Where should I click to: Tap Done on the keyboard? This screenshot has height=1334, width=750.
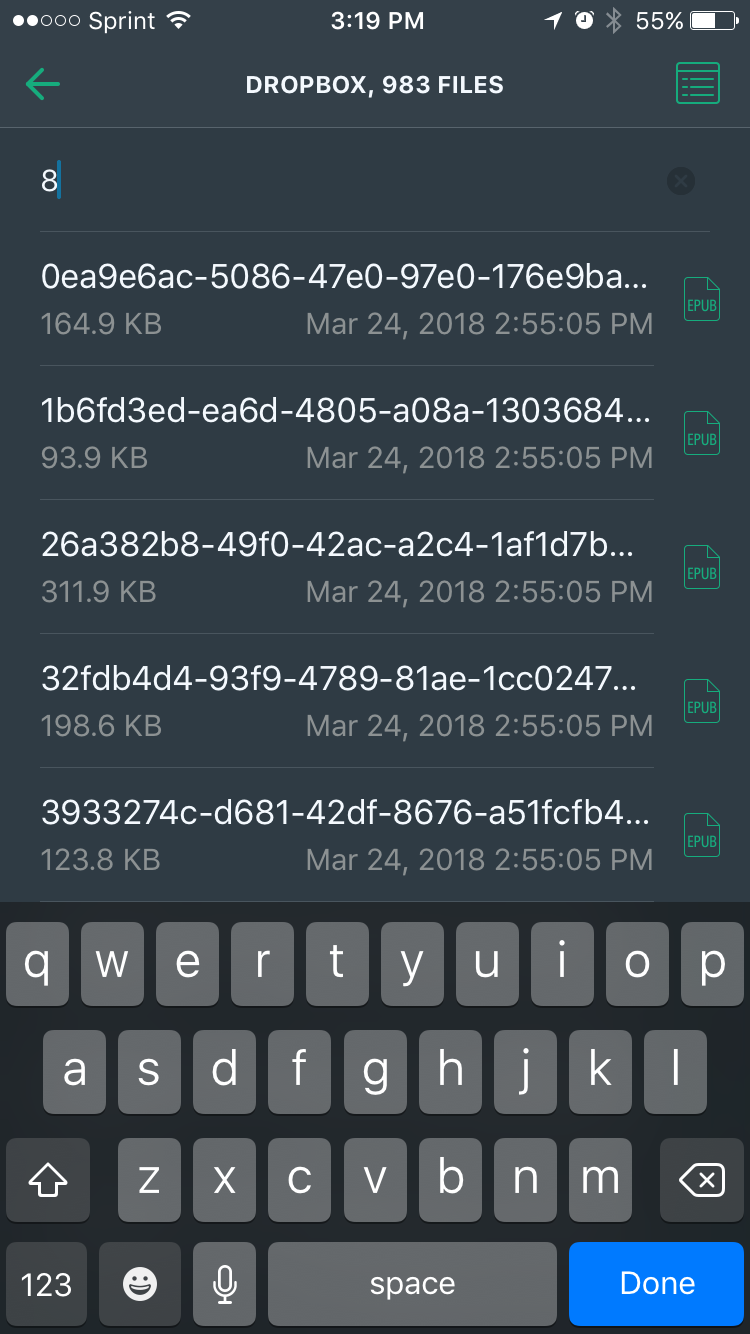657,1284
